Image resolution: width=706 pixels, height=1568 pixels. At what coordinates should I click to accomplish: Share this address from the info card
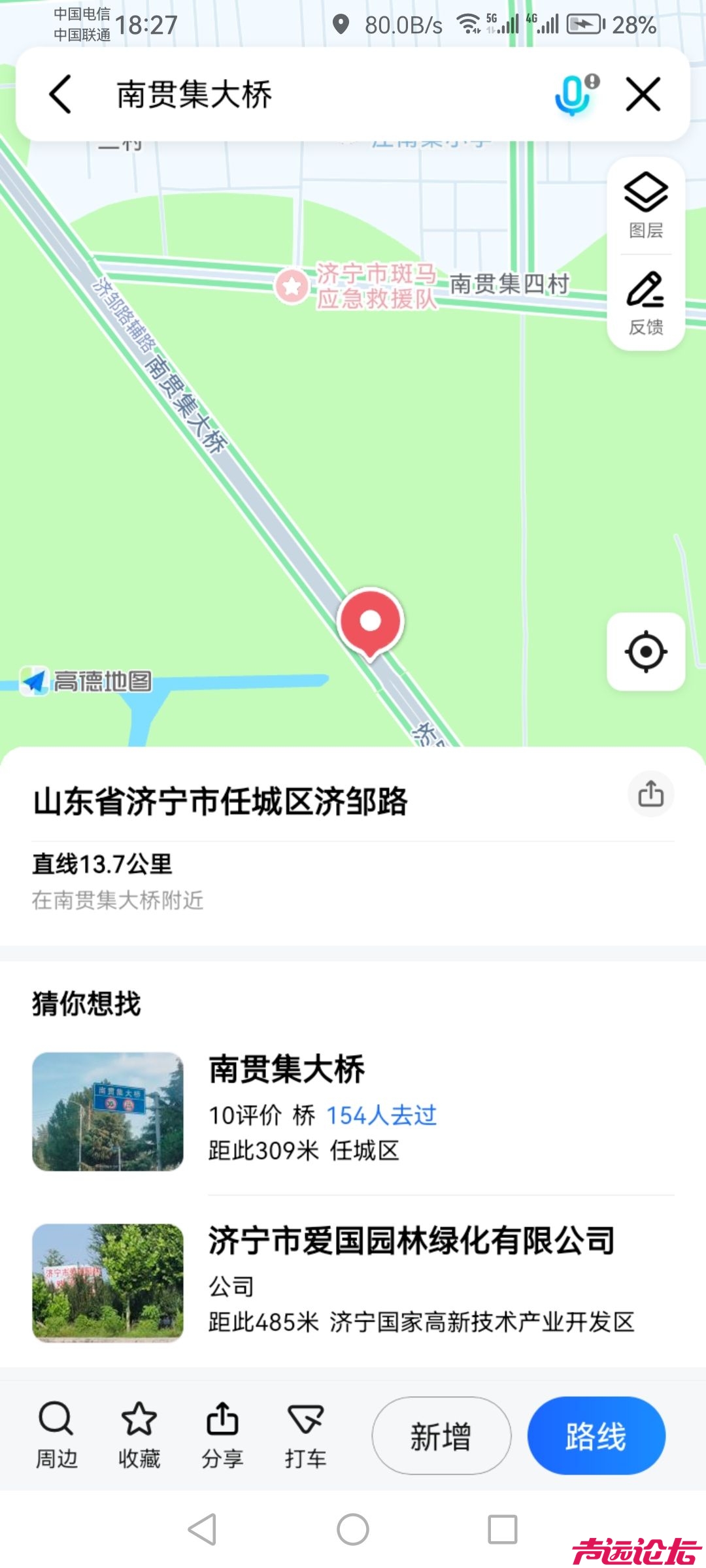point(650,794)
